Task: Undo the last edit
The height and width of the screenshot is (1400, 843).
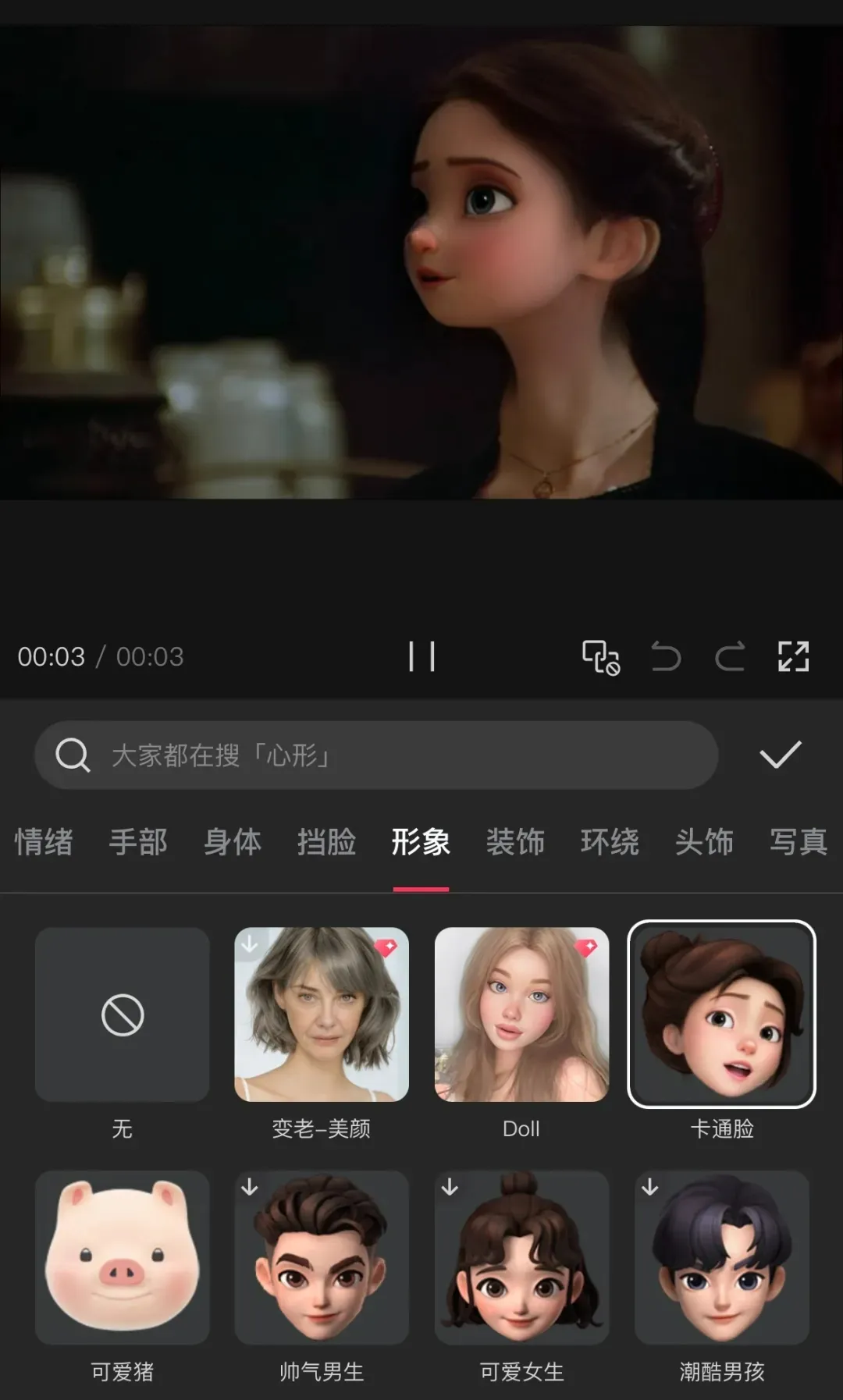Action: (x=666, y=656)
